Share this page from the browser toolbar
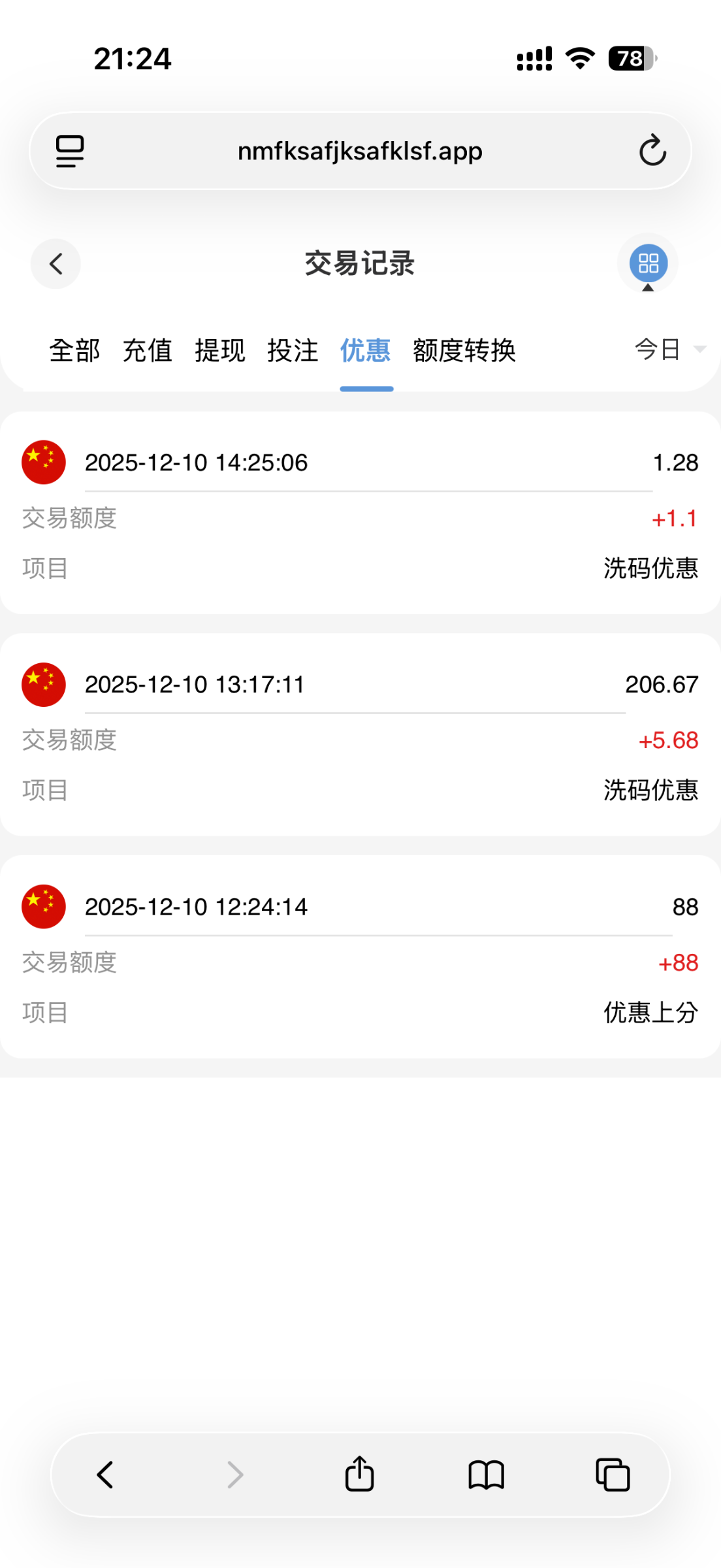This screenshot has height=1568, width=721. pos(359,1475)
